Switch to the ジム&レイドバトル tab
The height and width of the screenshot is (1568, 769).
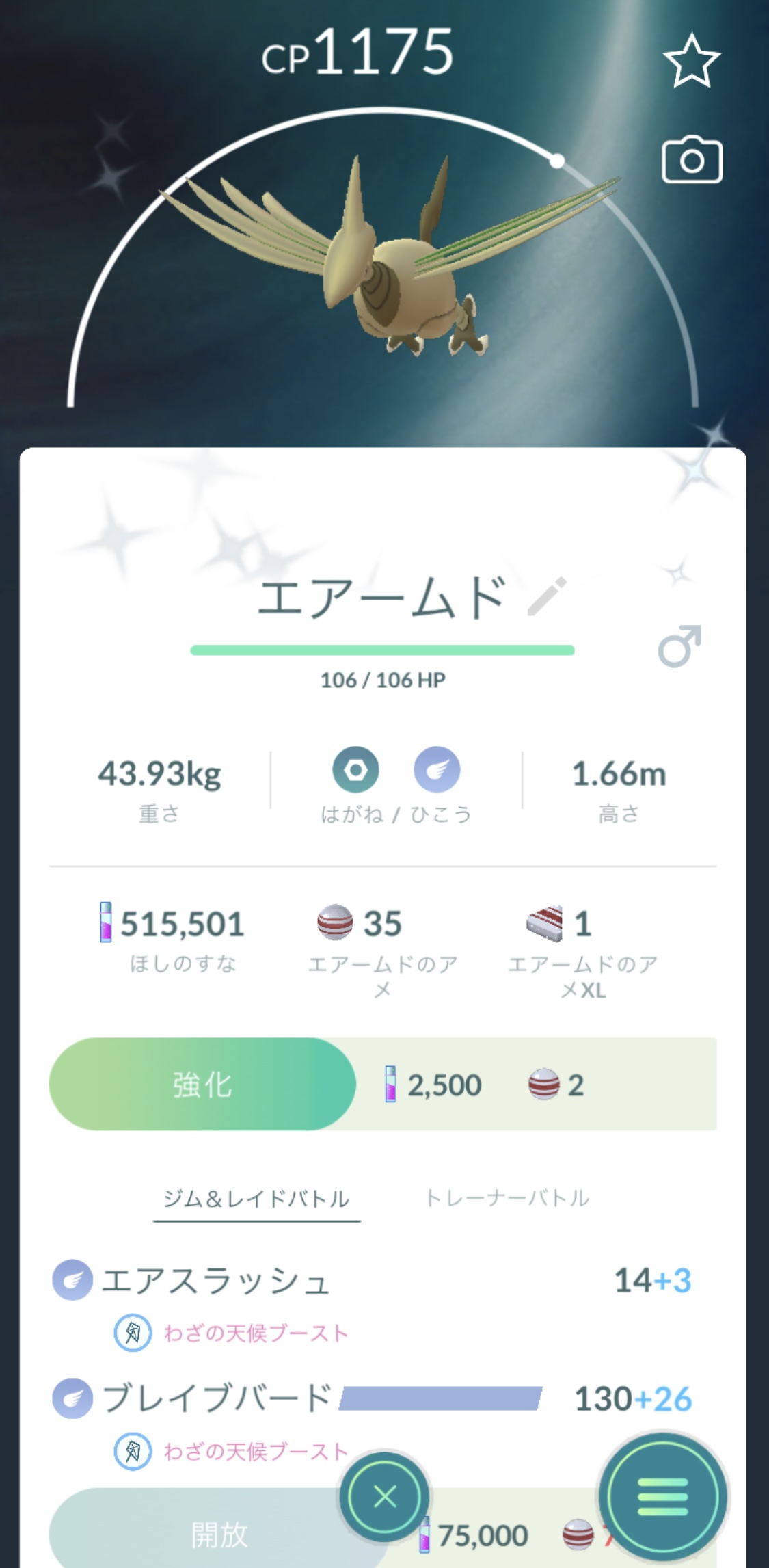click(x=256, y=1199)
